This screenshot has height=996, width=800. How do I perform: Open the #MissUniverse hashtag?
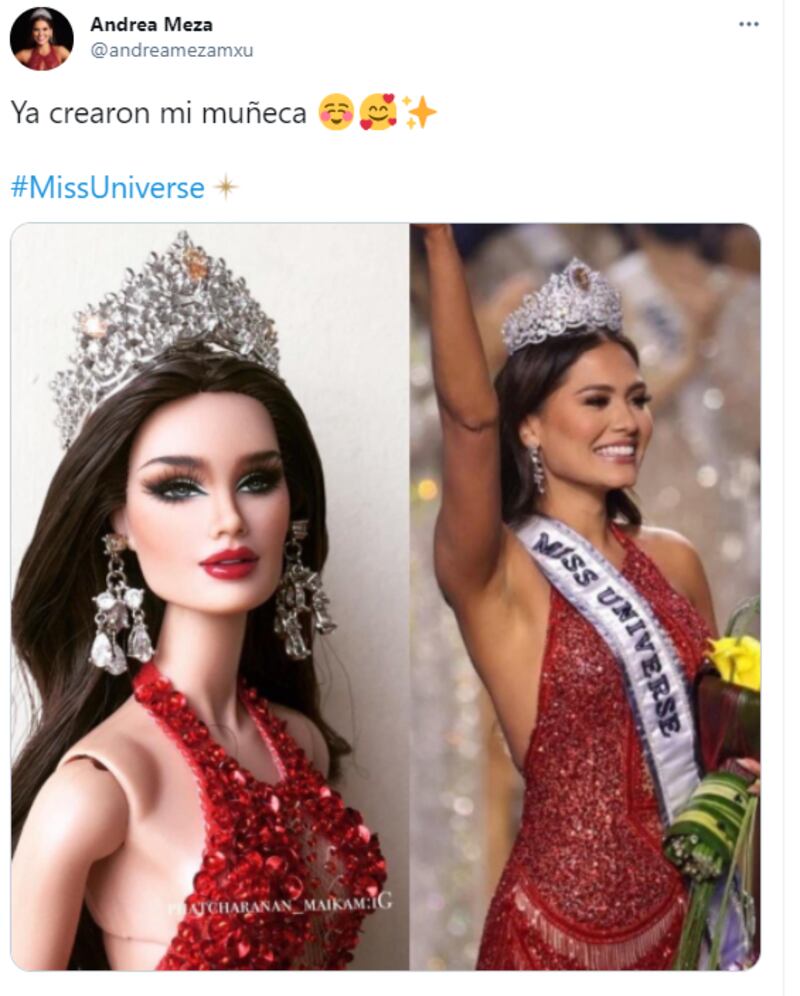(107, 187)
